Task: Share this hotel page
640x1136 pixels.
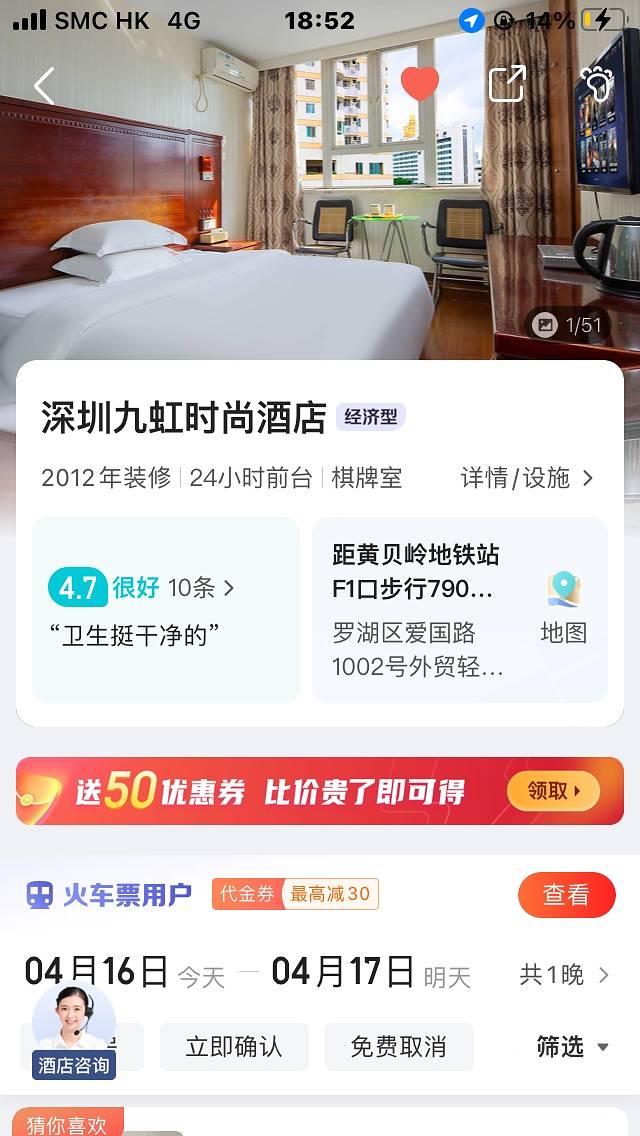Action: pyautogui.click(x=506, y=84)
